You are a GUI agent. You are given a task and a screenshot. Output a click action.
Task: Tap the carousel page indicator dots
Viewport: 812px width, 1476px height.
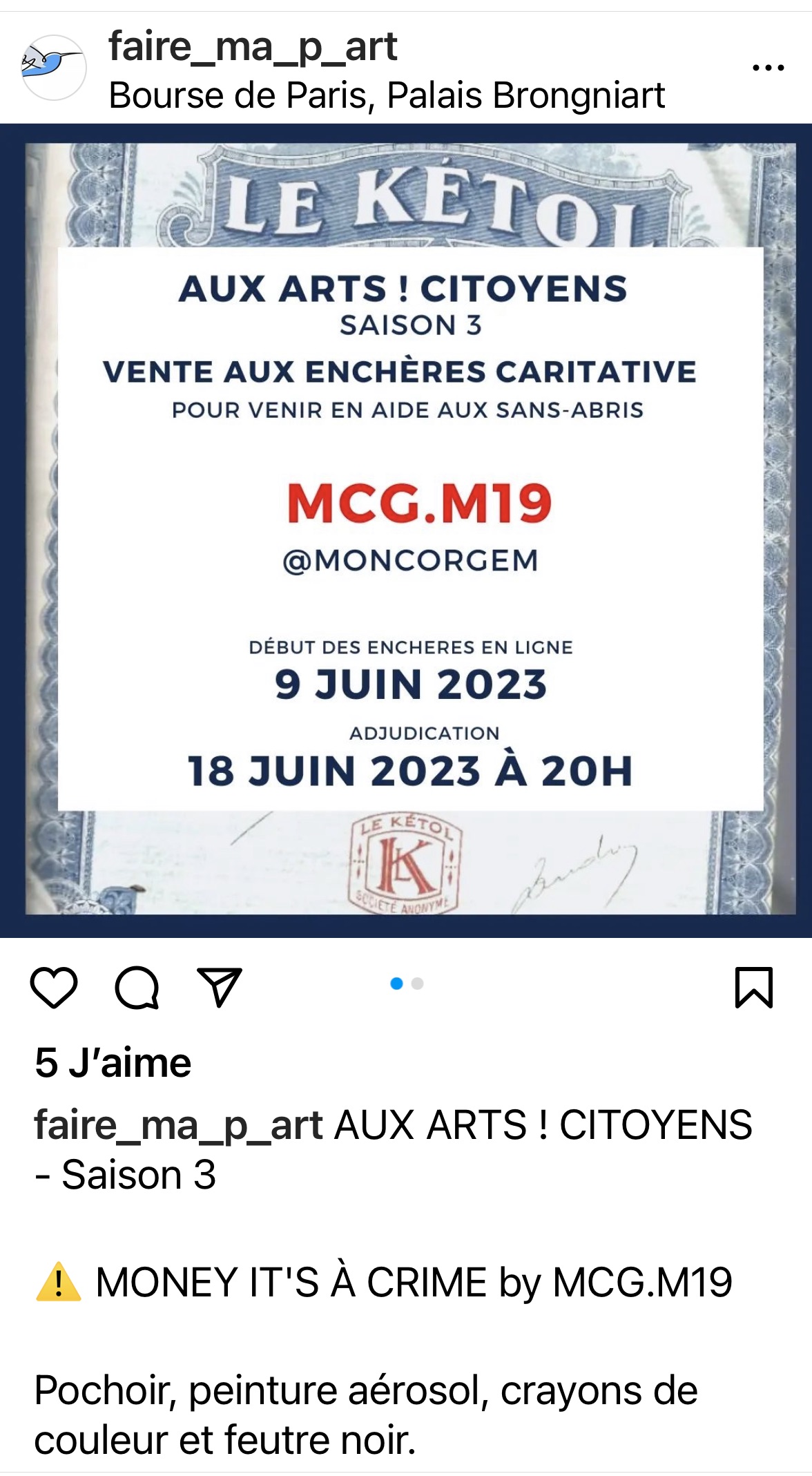pyautogui.click(x=407, y=984)
